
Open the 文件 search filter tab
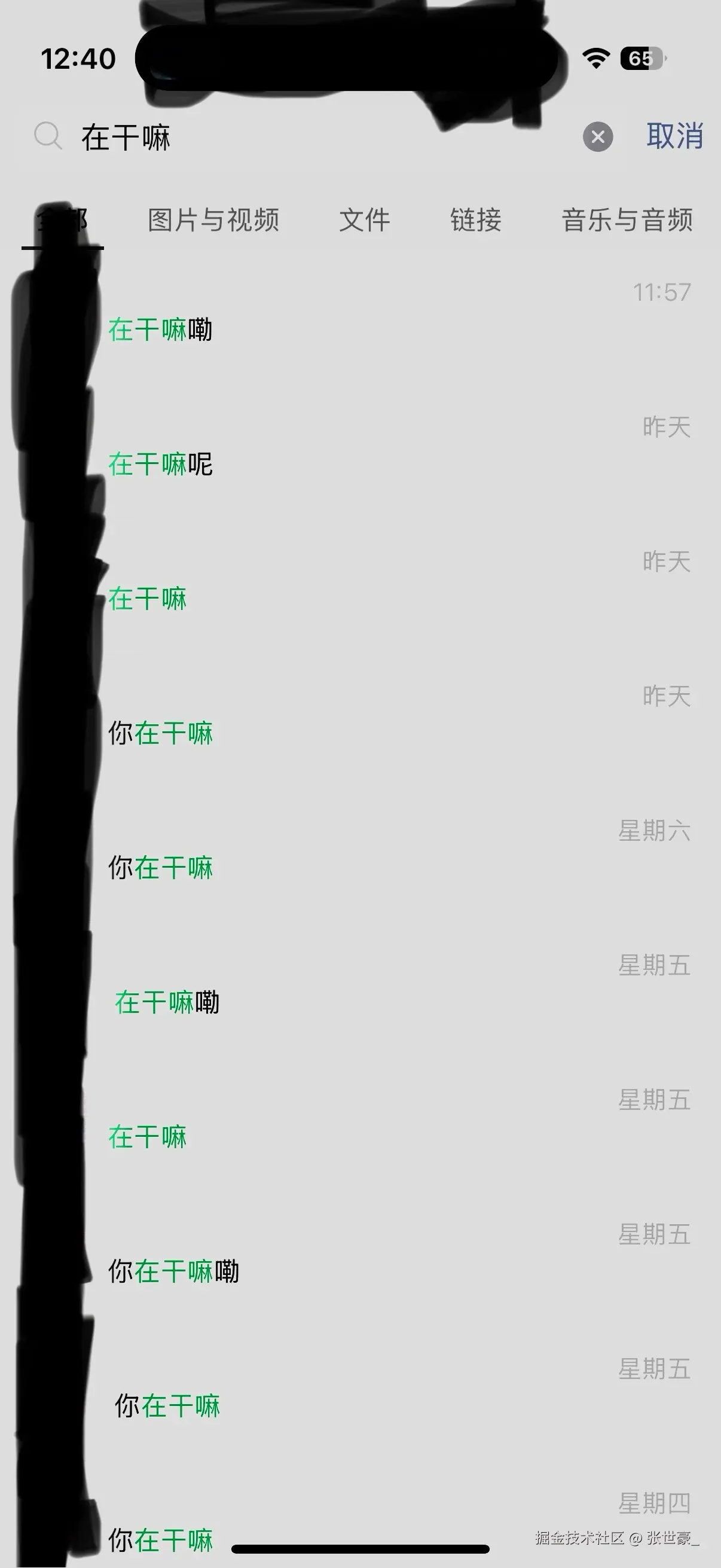coord(365,220)
